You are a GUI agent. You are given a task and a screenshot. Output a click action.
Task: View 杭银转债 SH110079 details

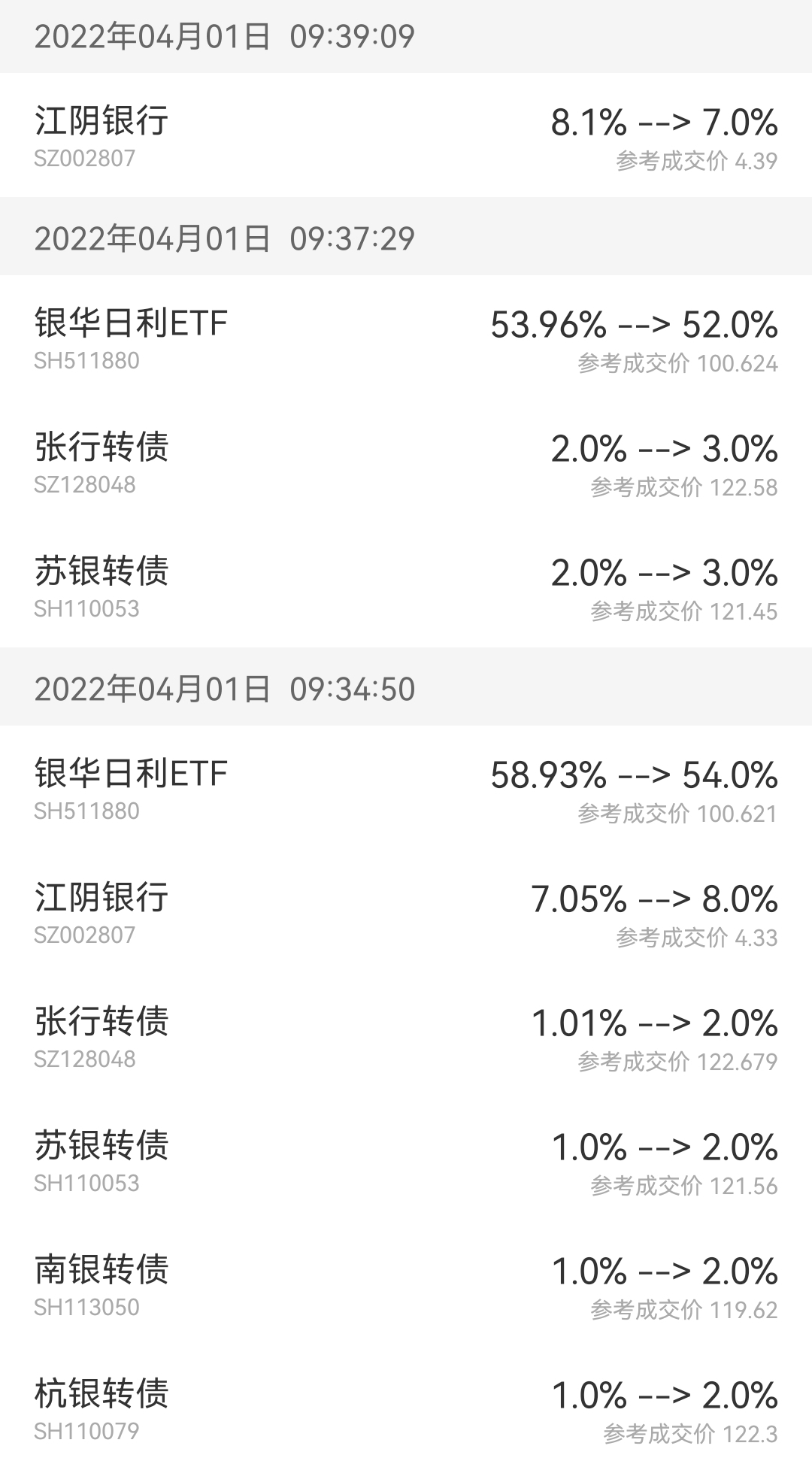click(406, 1409)
